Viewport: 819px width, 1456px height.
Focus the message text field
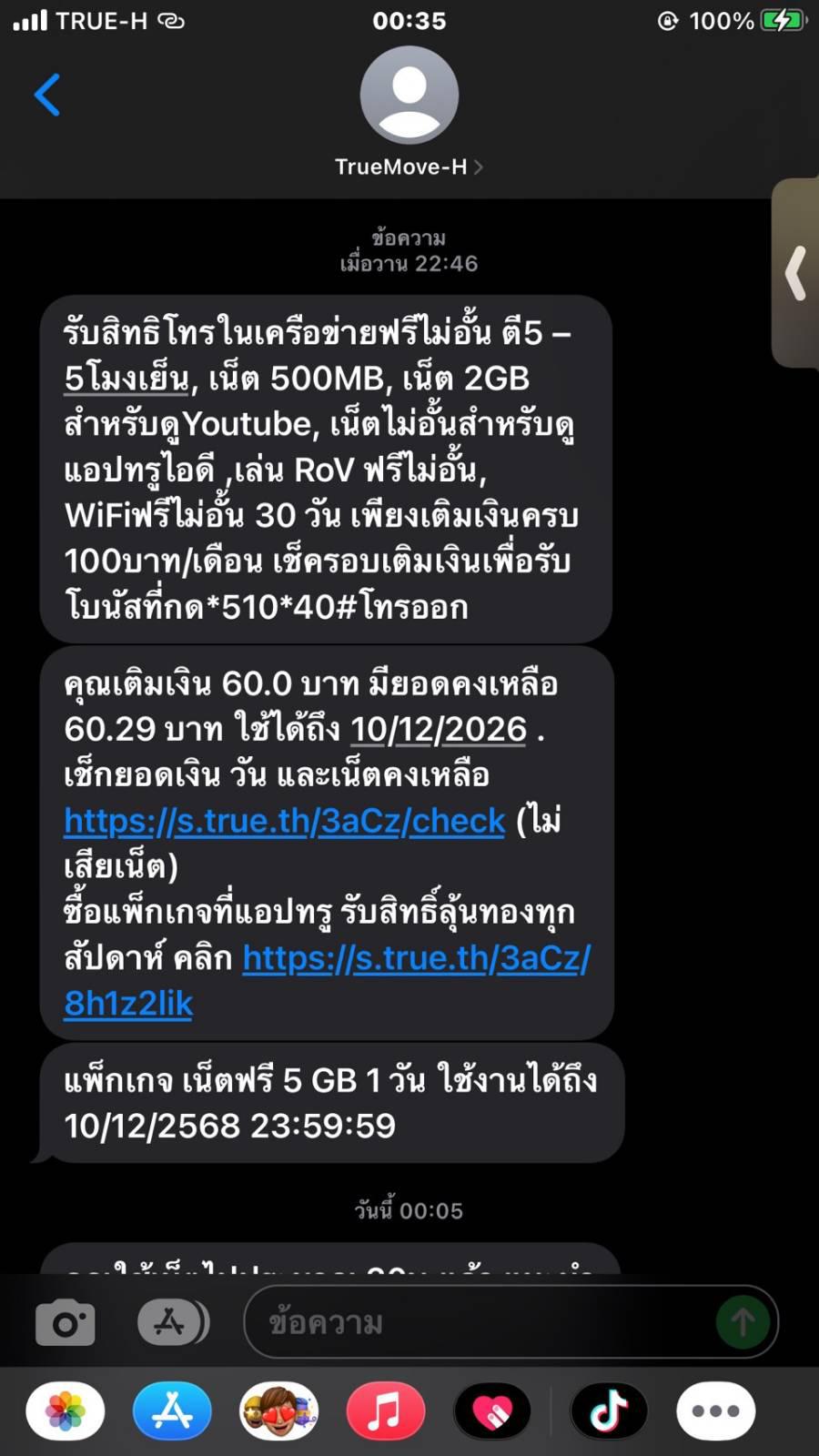tap(480, 1322)
